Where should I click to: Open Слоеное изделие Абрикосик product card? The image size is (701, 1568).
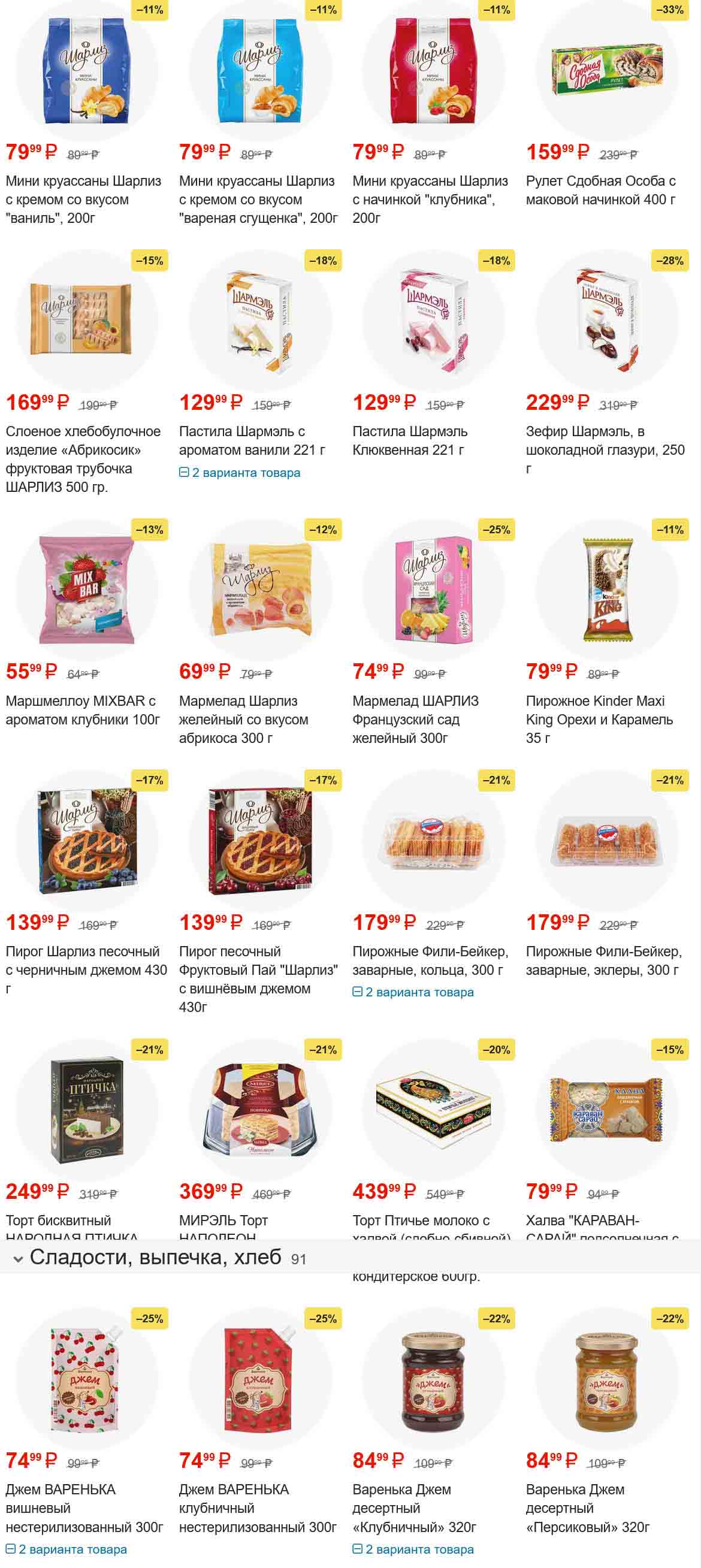(83, 458)
